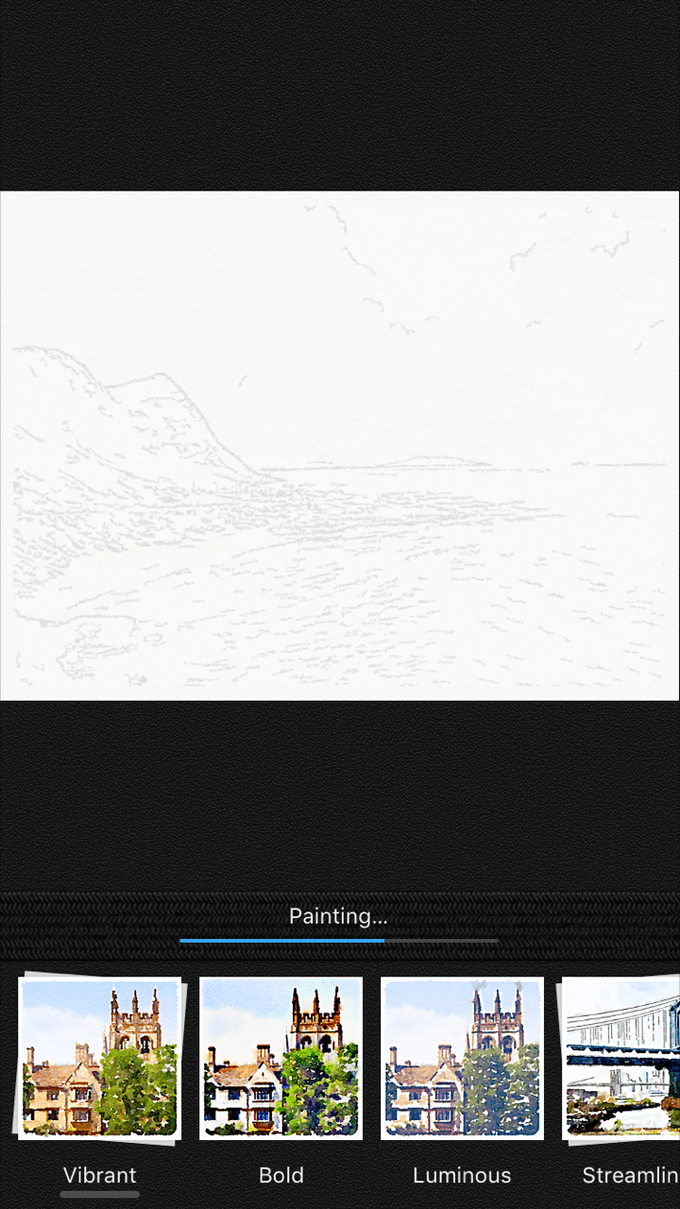Select the Vibrant style thumbnail
This screenshot has height=1209, width=680.
pos(99,1058)
